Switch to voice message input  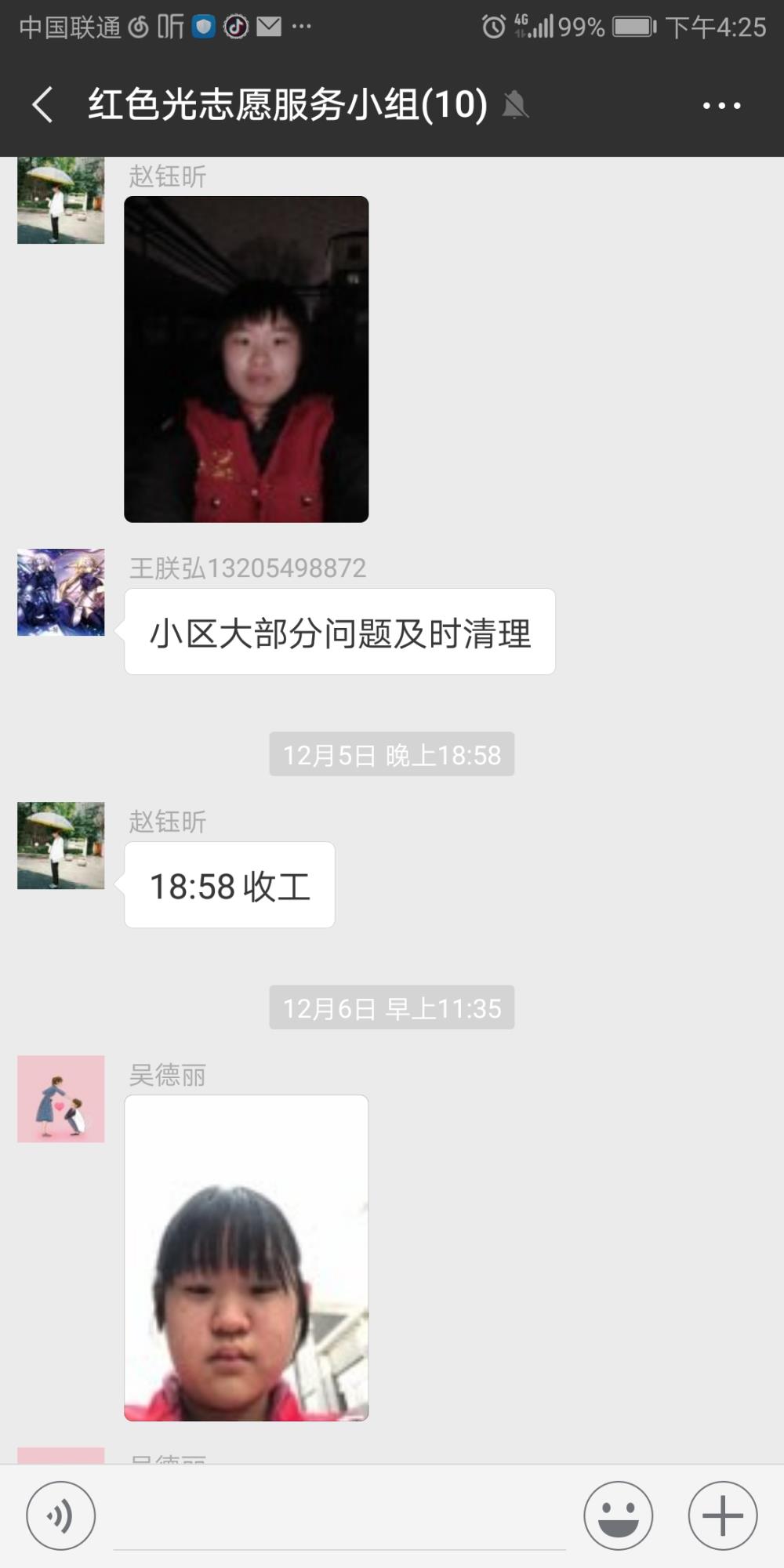click(61, 1515)
